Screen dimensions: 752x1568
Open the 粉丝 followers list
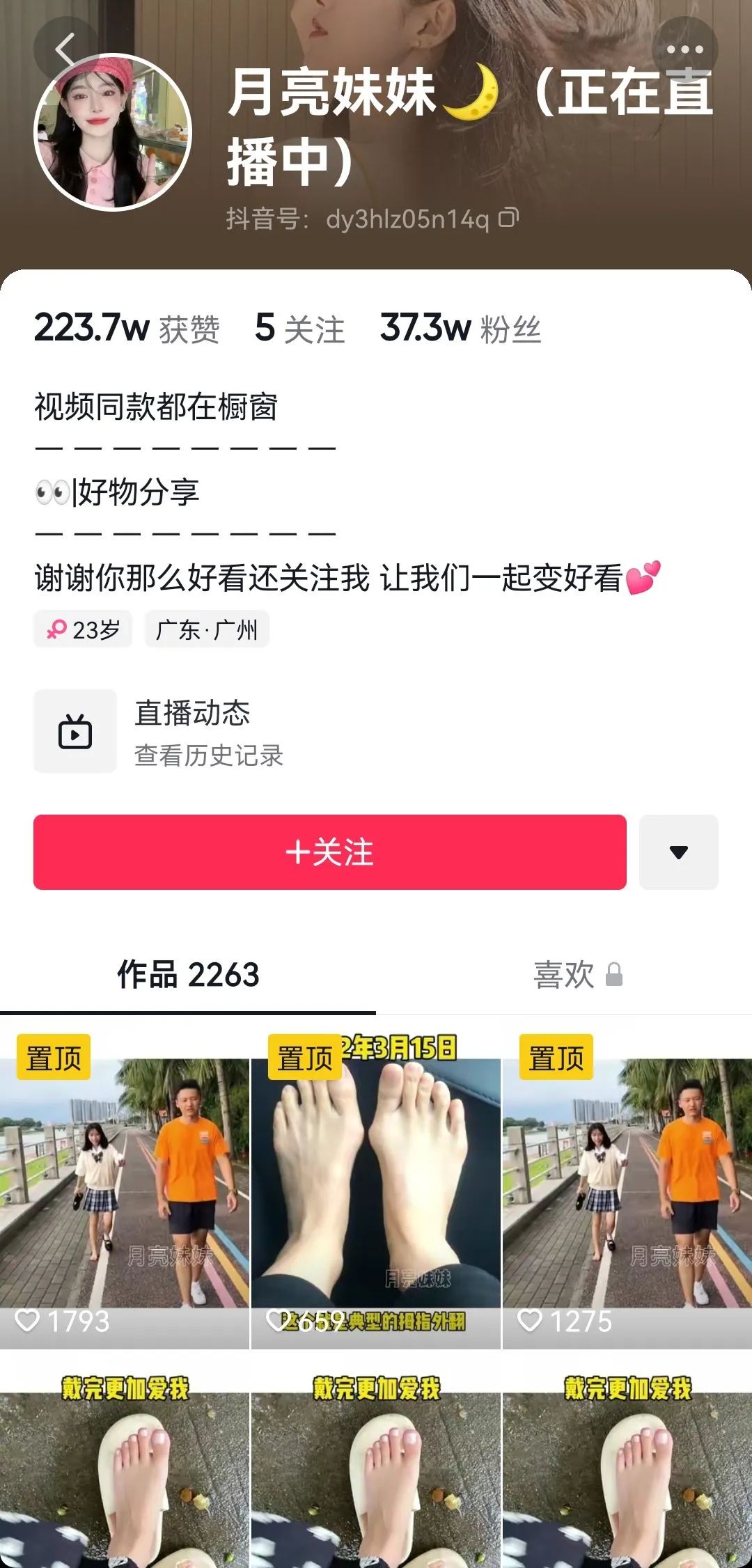coord(460,328)
